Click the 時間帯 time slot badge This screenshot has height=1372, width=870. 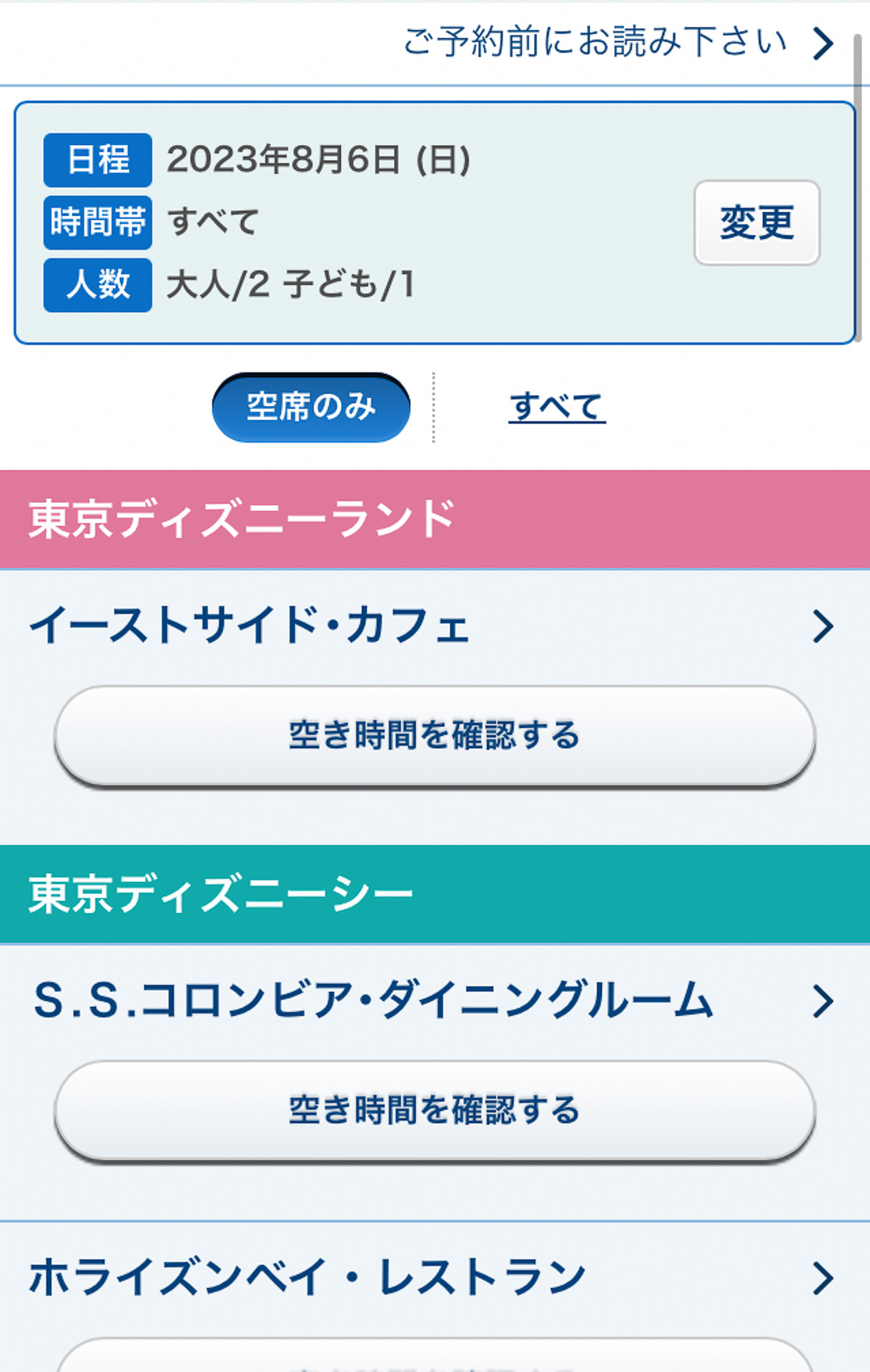tap(97, 222)
